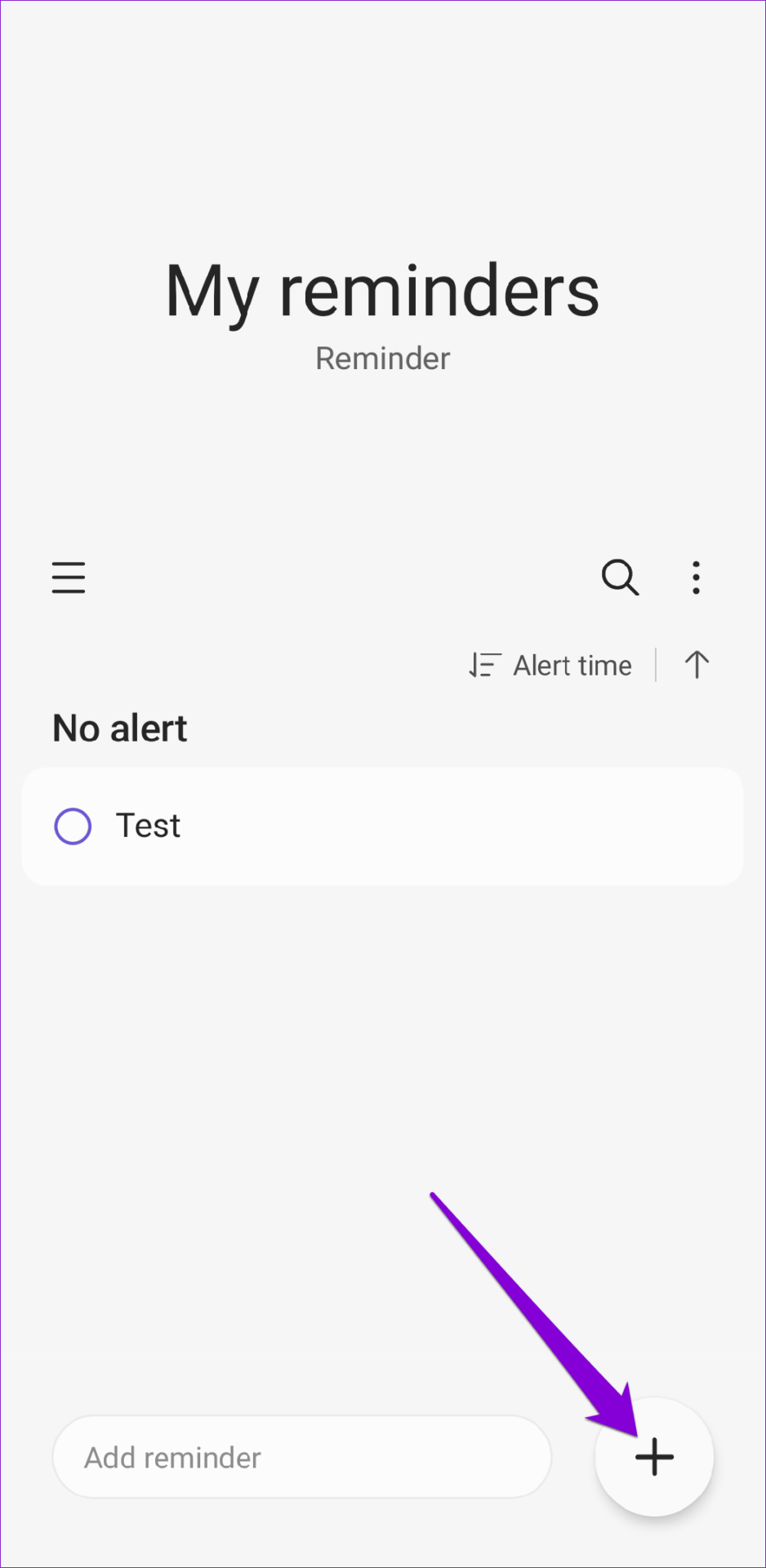Open the hamburger drawer menu

click(x=69, y=577)
